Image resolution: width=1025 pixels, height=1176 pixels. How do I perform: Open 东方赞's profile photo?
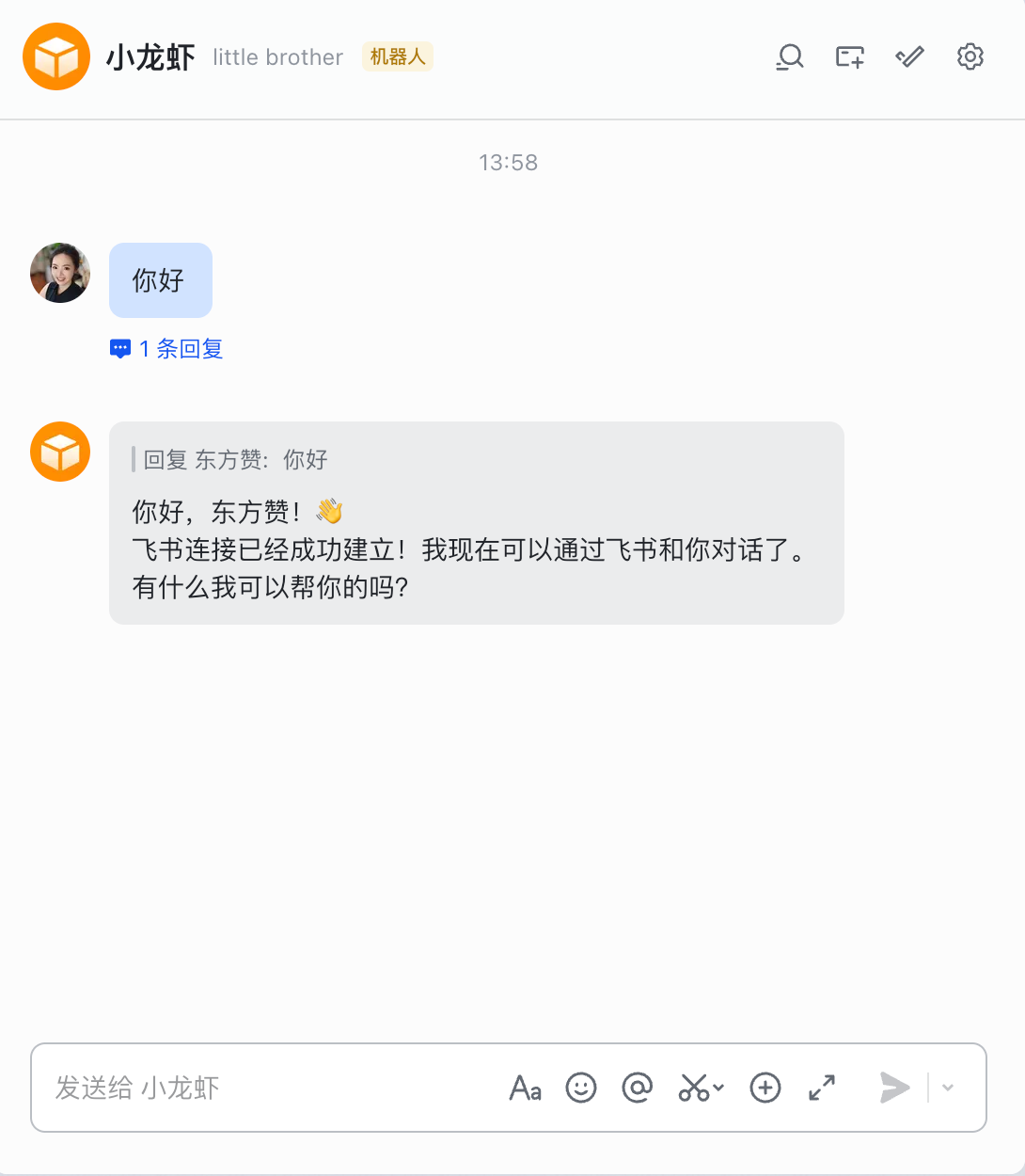[x=60, y=273]
